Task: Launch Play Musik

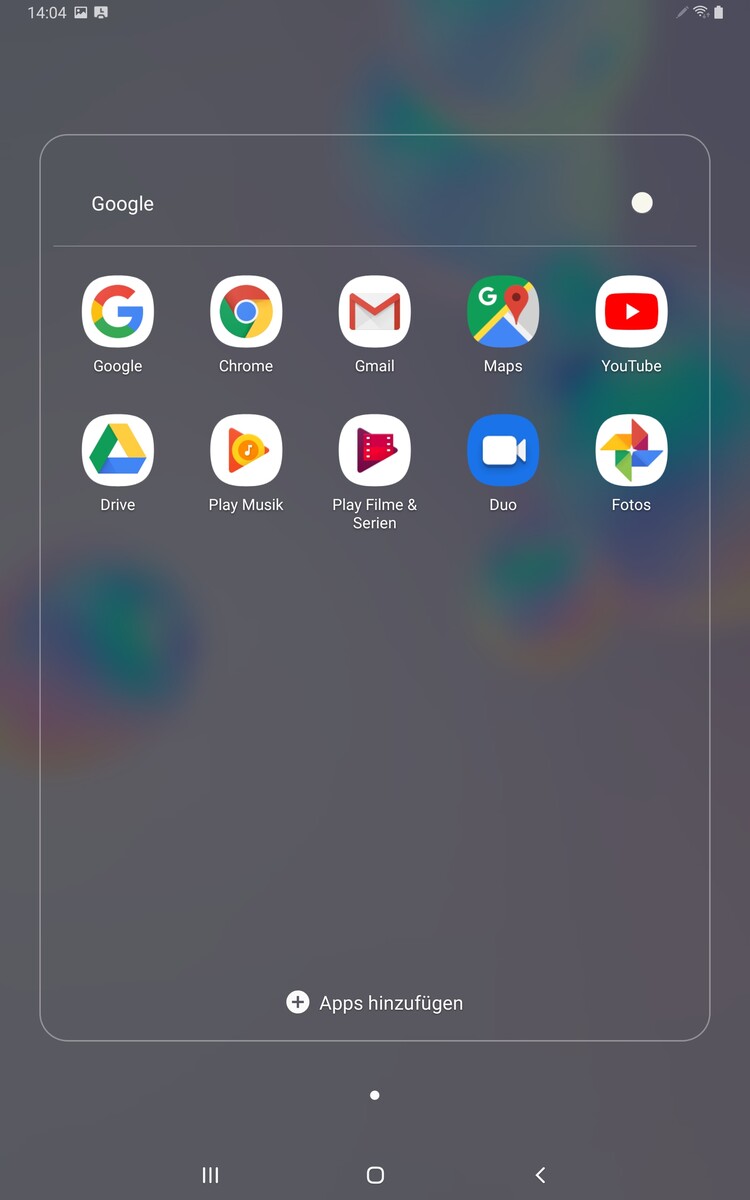Action: click(x=246, y=451)
